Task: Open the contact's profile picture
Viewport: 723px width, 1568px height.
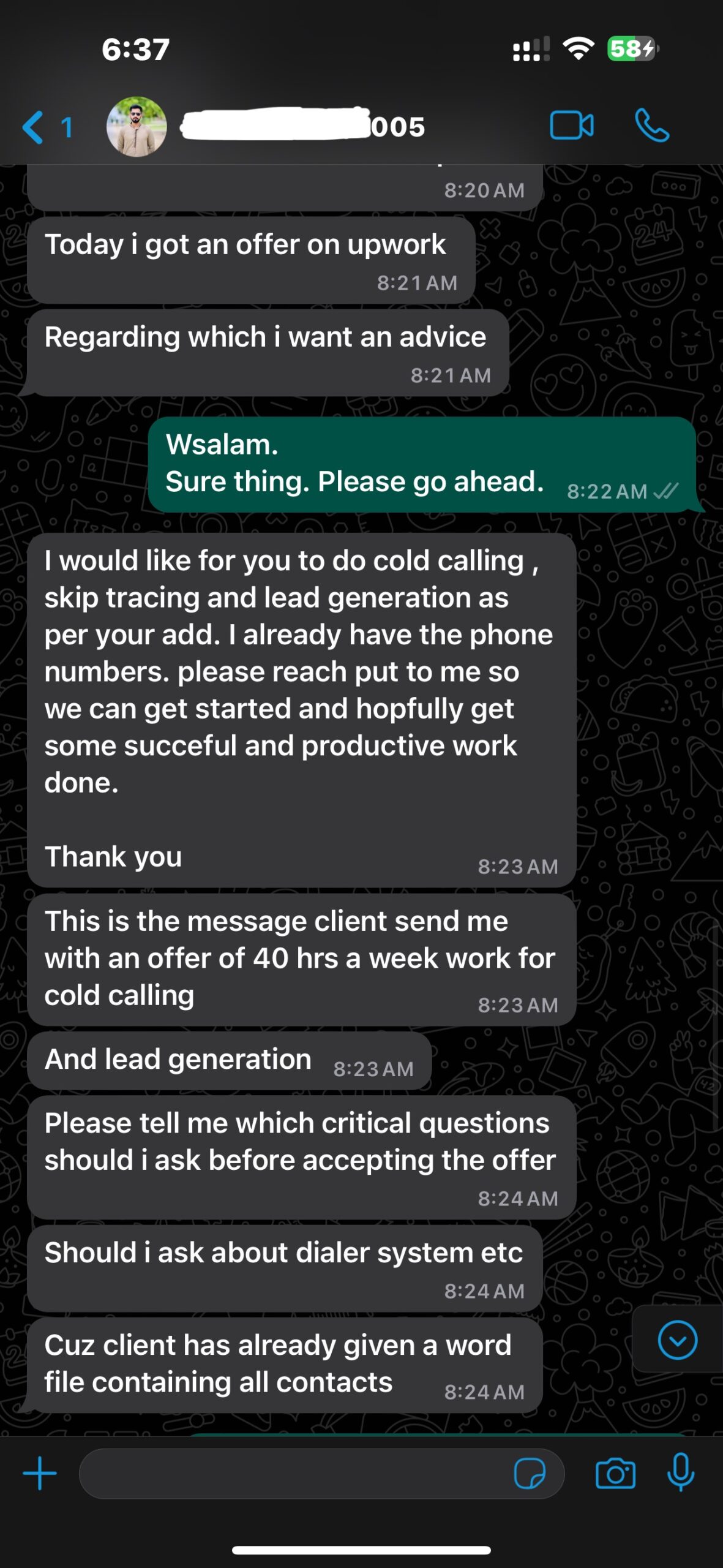Action: (137, 127)
